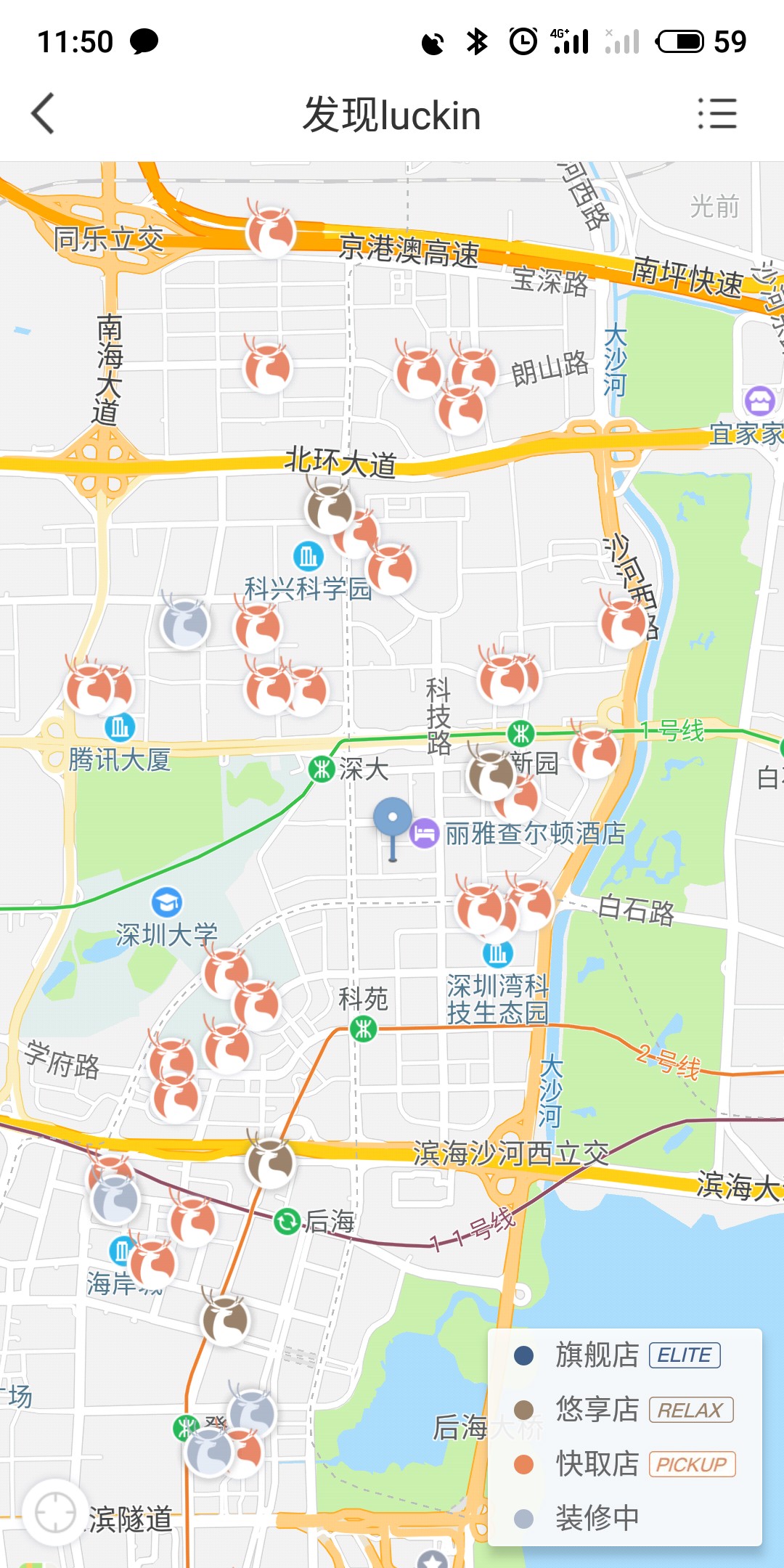Open the brown store marker above 后海 station
784x1568 pixels.
(x=270, y=1163)
